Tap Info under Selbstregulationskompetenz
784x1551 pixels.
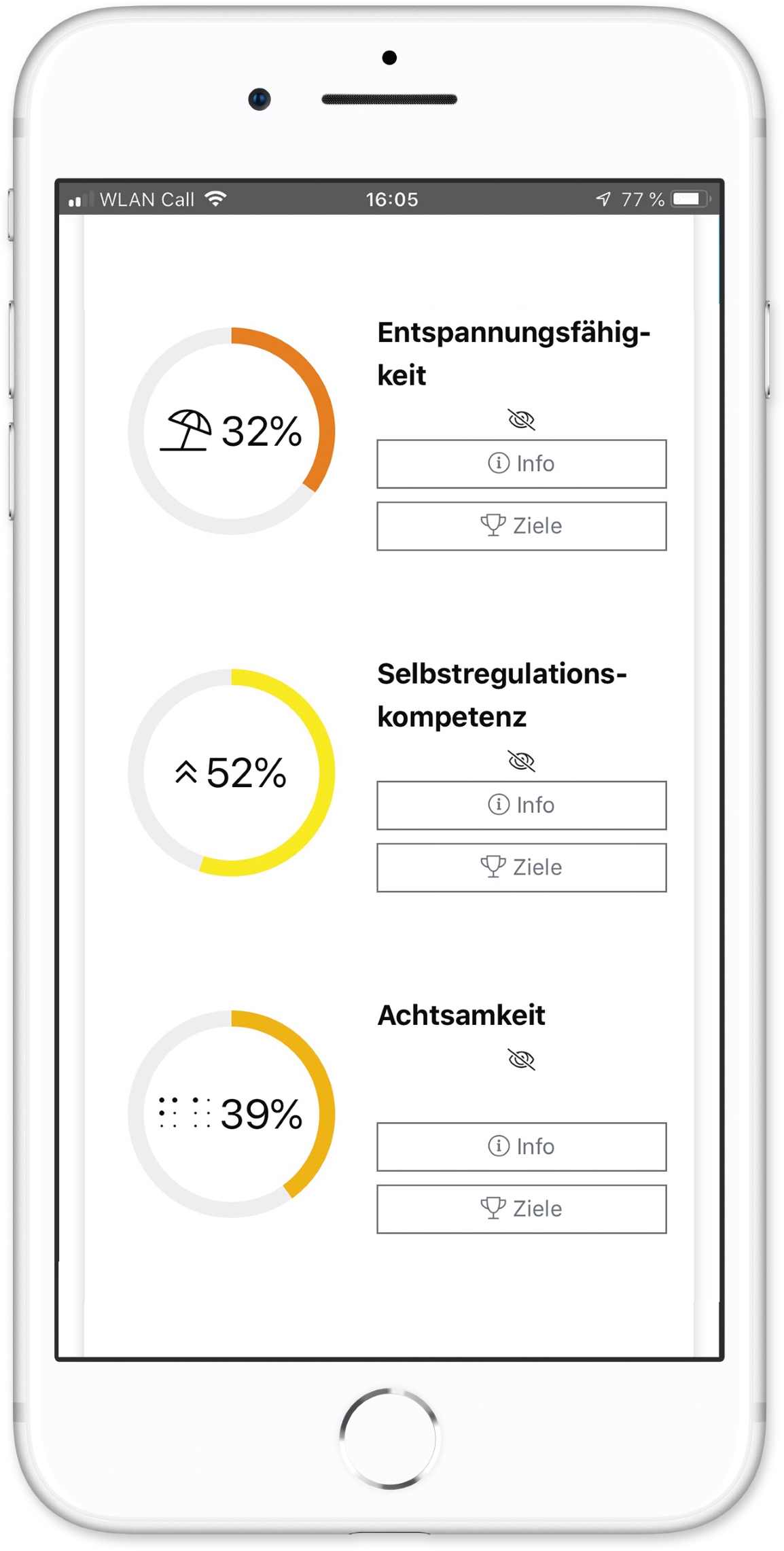(x=521, y=805)
